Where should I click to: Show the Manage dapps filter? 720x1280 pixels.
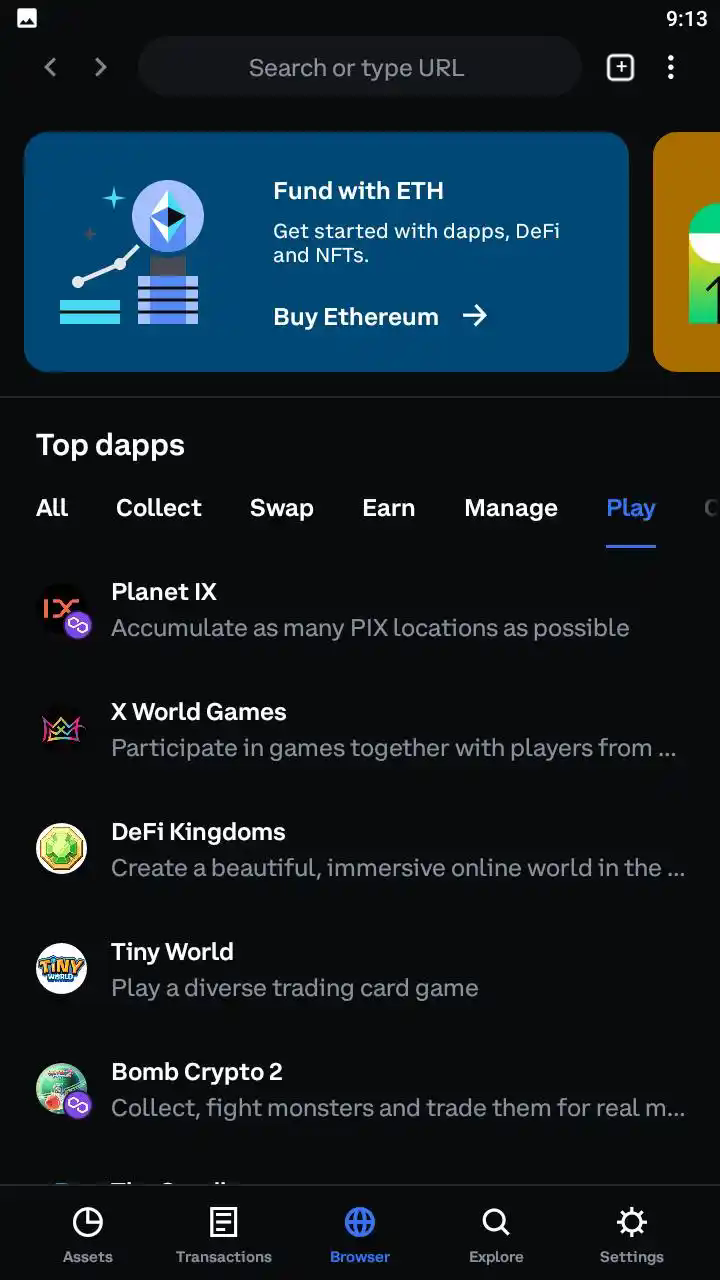(x=510, y=508)
